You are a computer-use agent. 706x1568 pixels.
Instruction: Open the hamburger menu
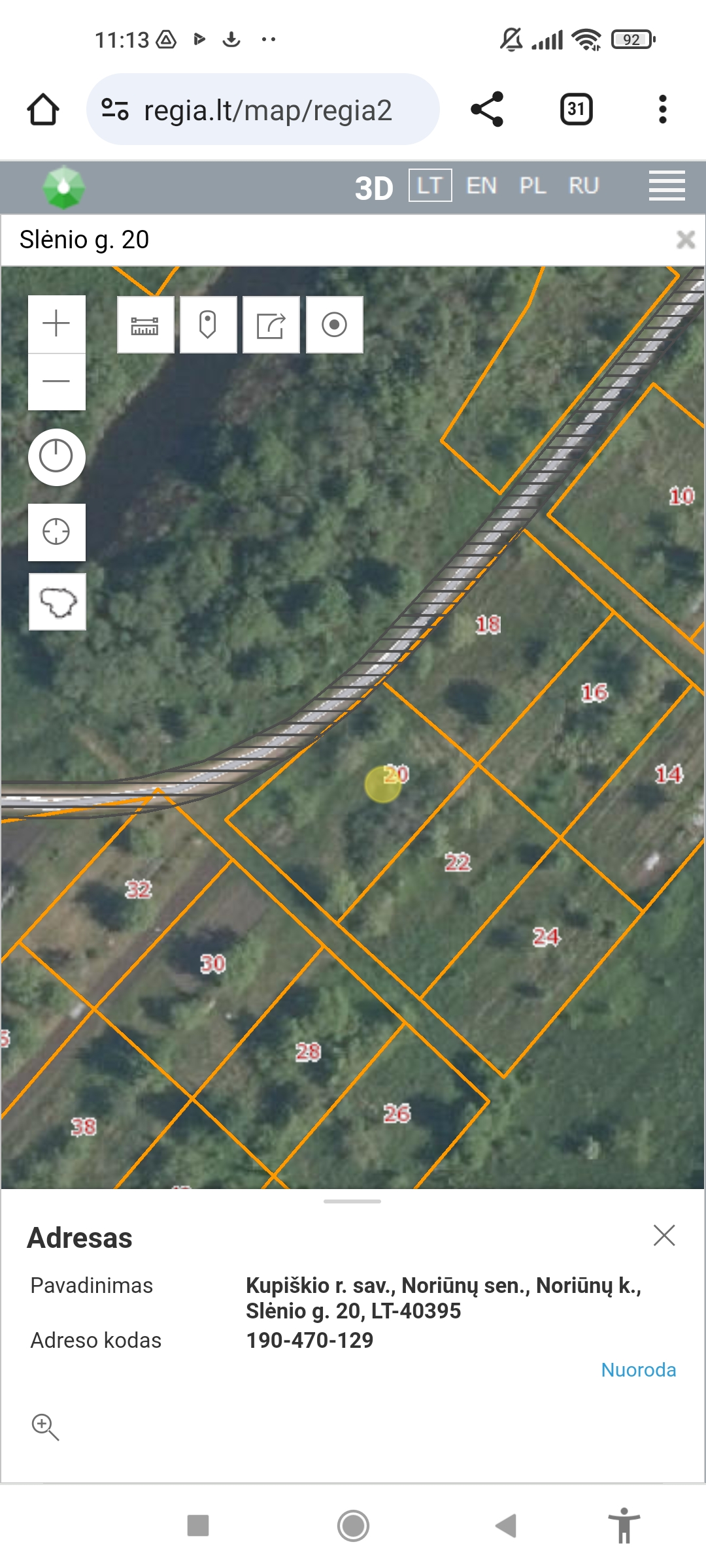click(x=667, y=186)
